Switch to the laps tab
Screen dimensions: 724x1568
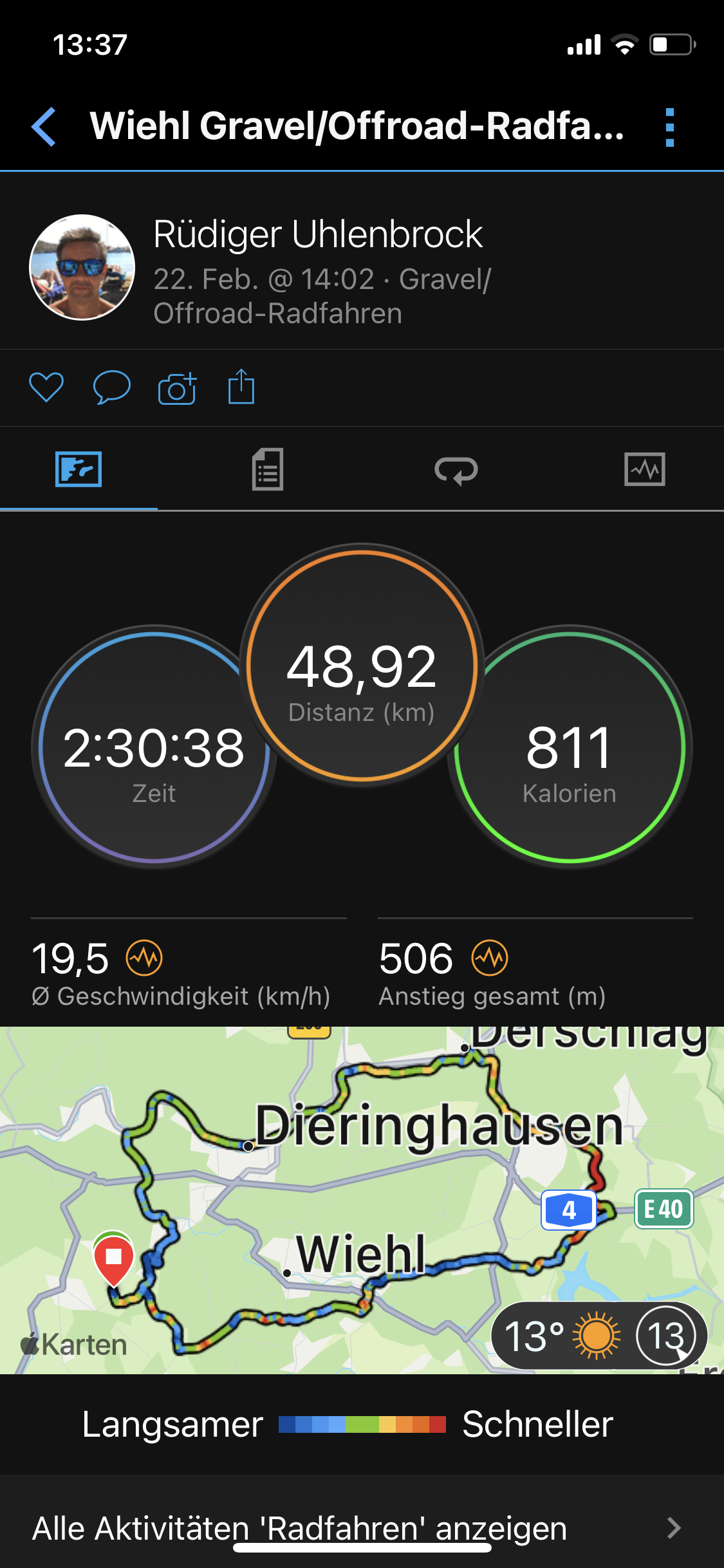456,470
